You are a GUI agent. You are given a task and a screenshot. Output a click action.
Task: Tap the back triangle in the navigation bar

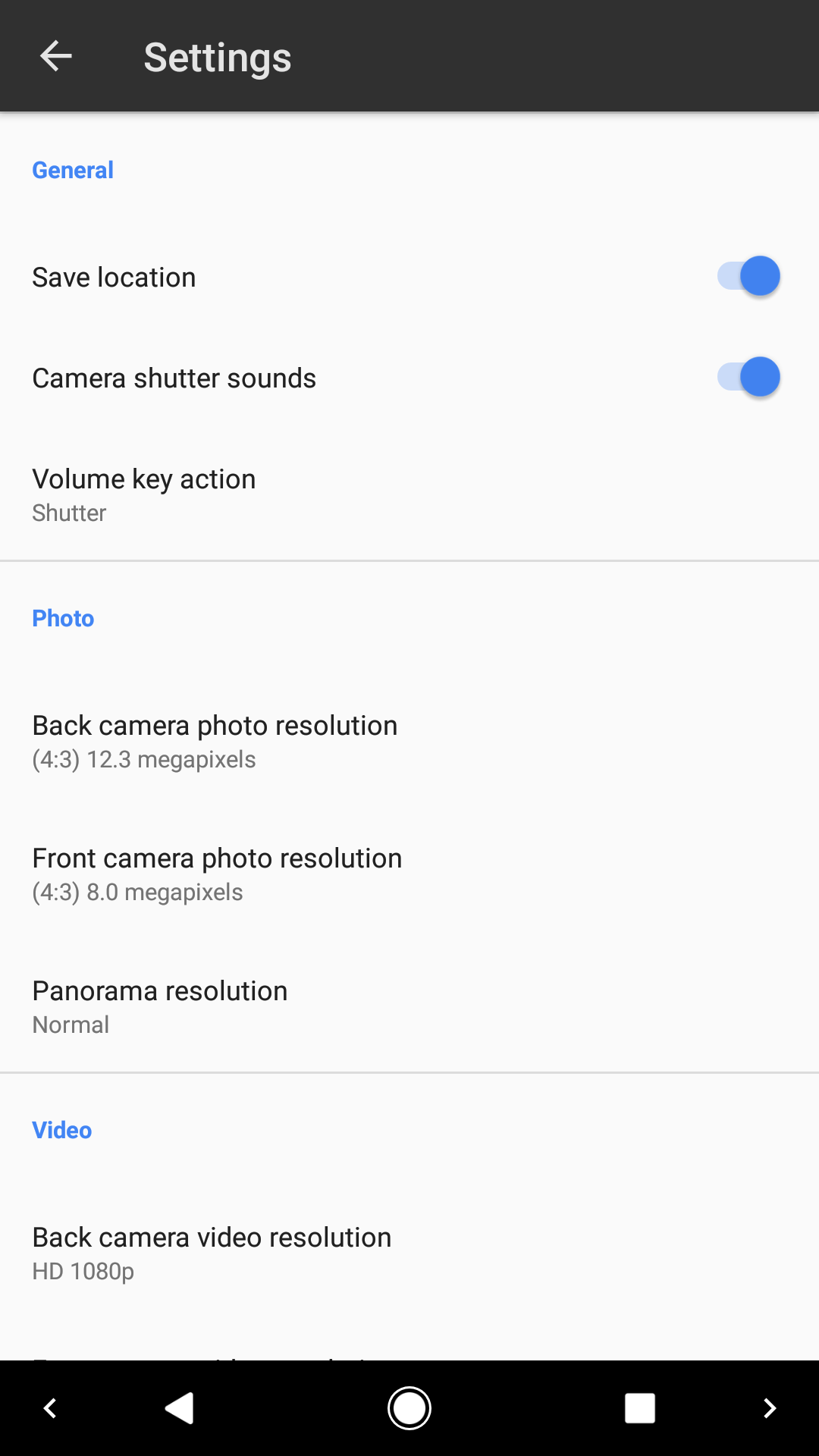pos(180,1408)
